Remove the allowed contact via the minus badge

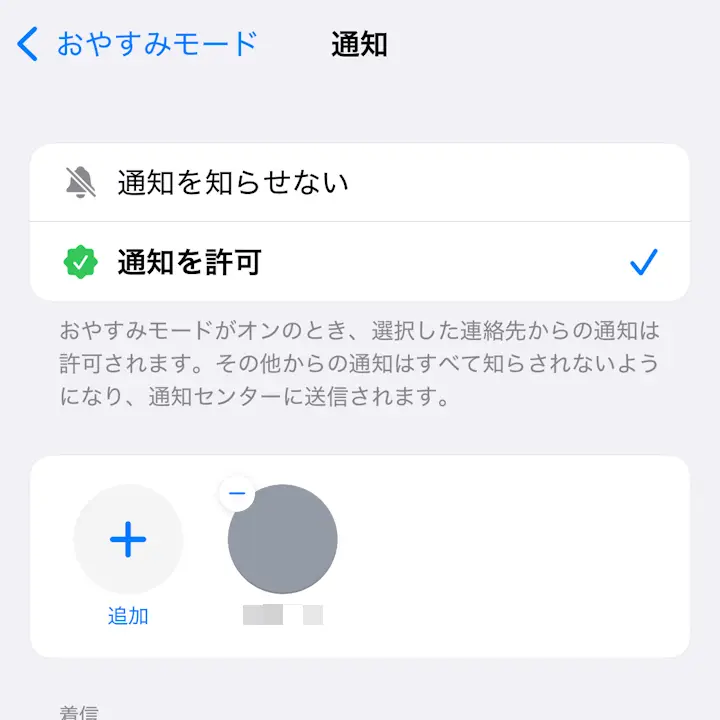(x=235, y=493)
